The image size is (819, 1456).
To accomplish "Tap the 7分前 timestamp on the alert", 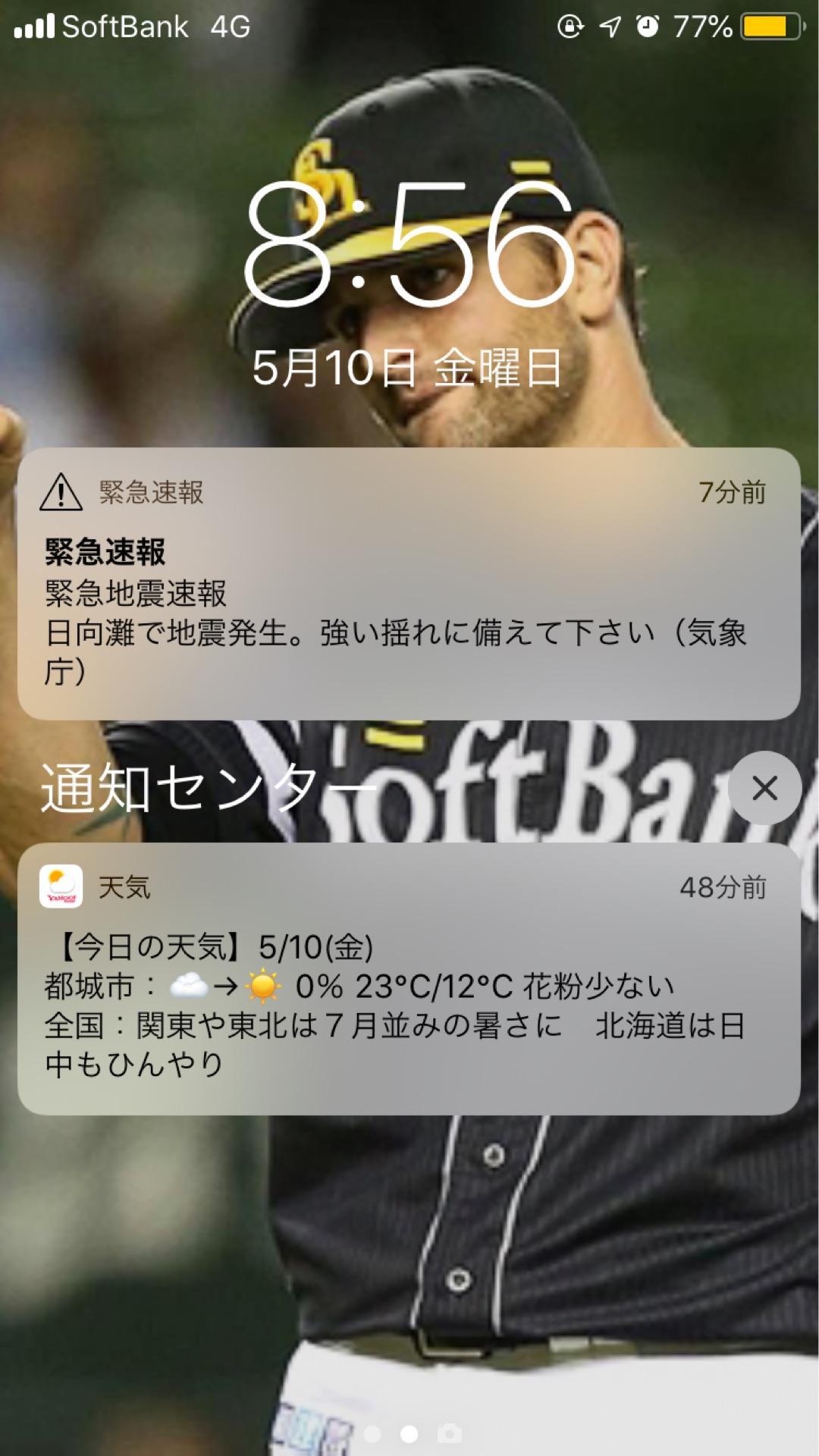I will tap(733, 493).
